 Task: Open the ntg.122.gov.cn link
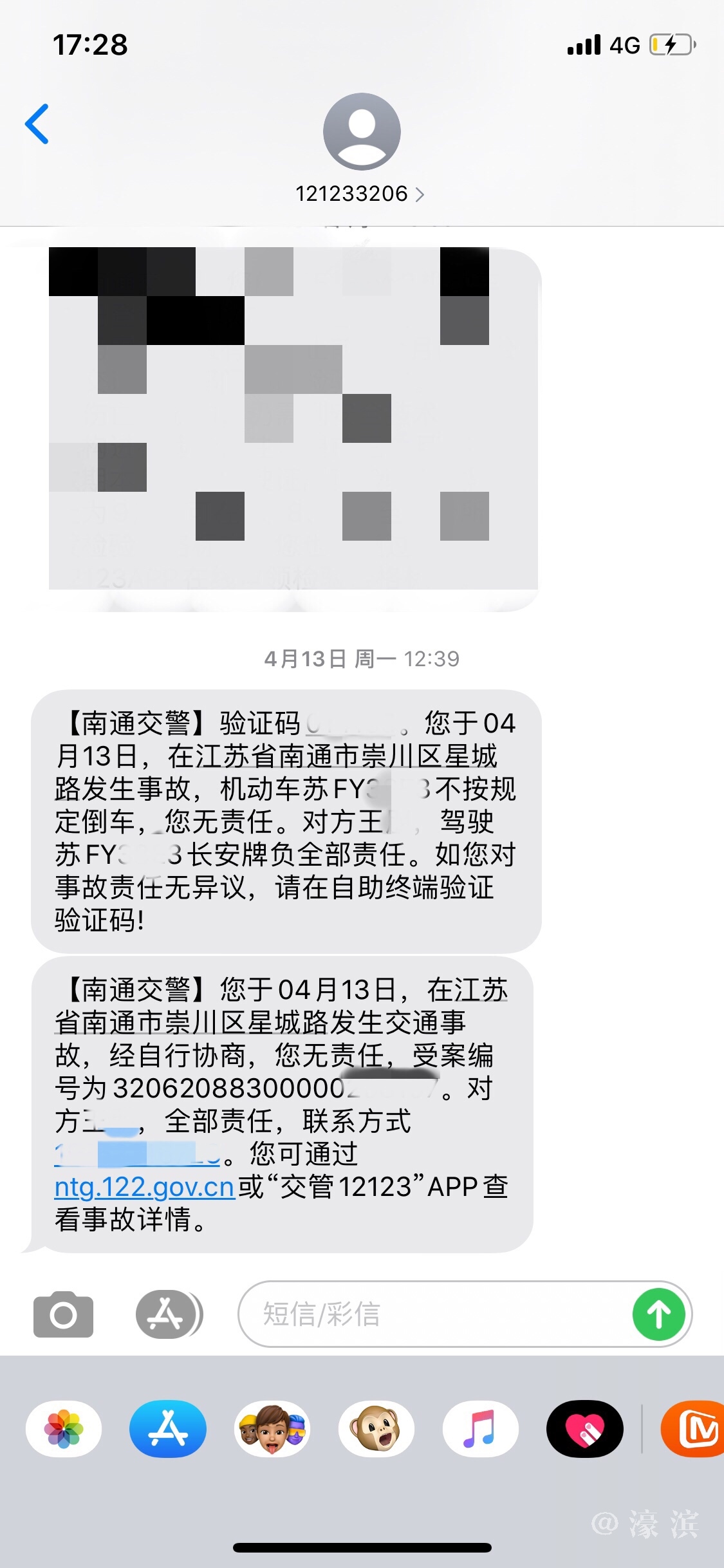tap(144, 1186)
